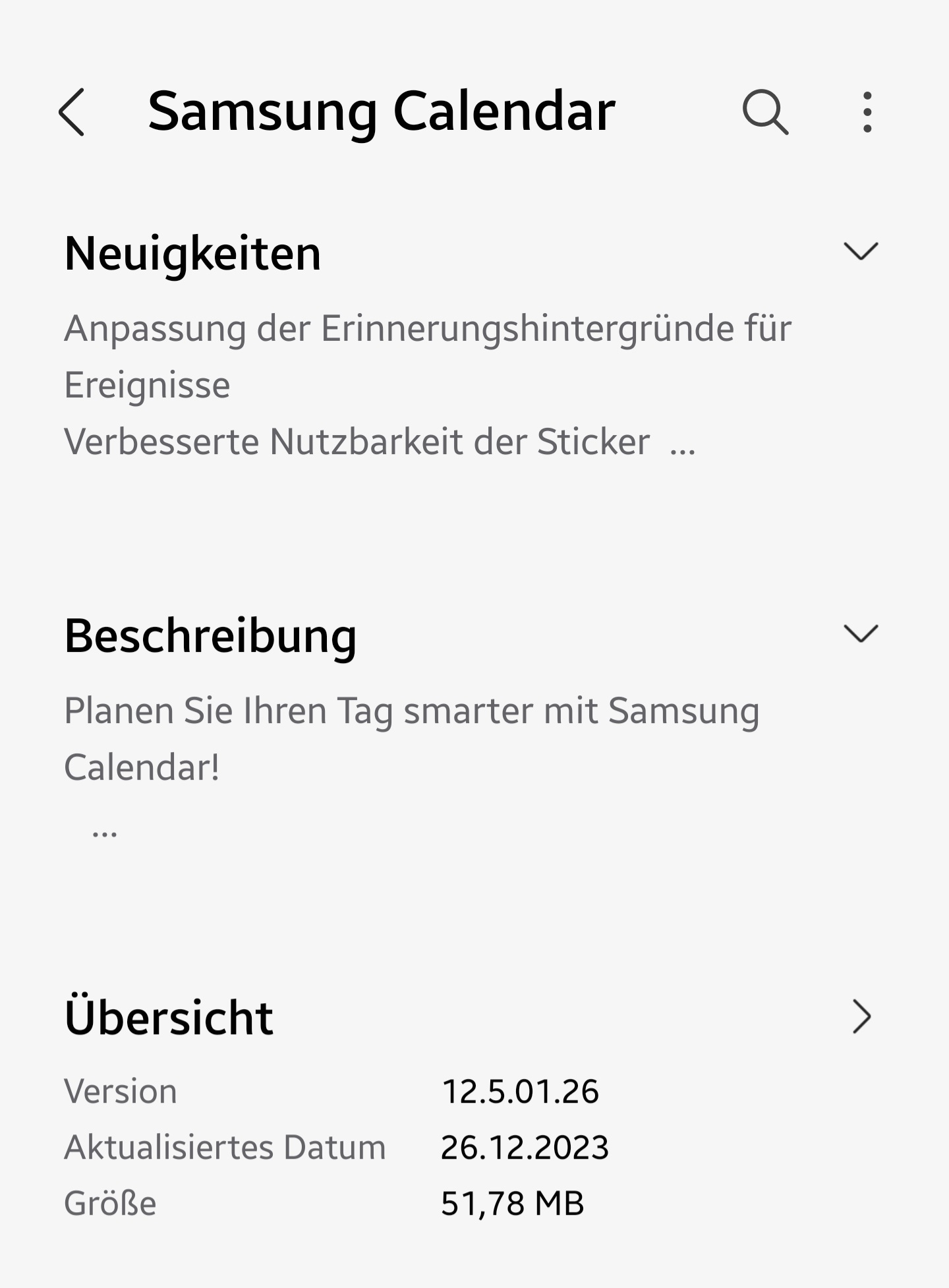949x1288 pixels.
Task: Expand the Beschreibung section
Action: point(861,634)
